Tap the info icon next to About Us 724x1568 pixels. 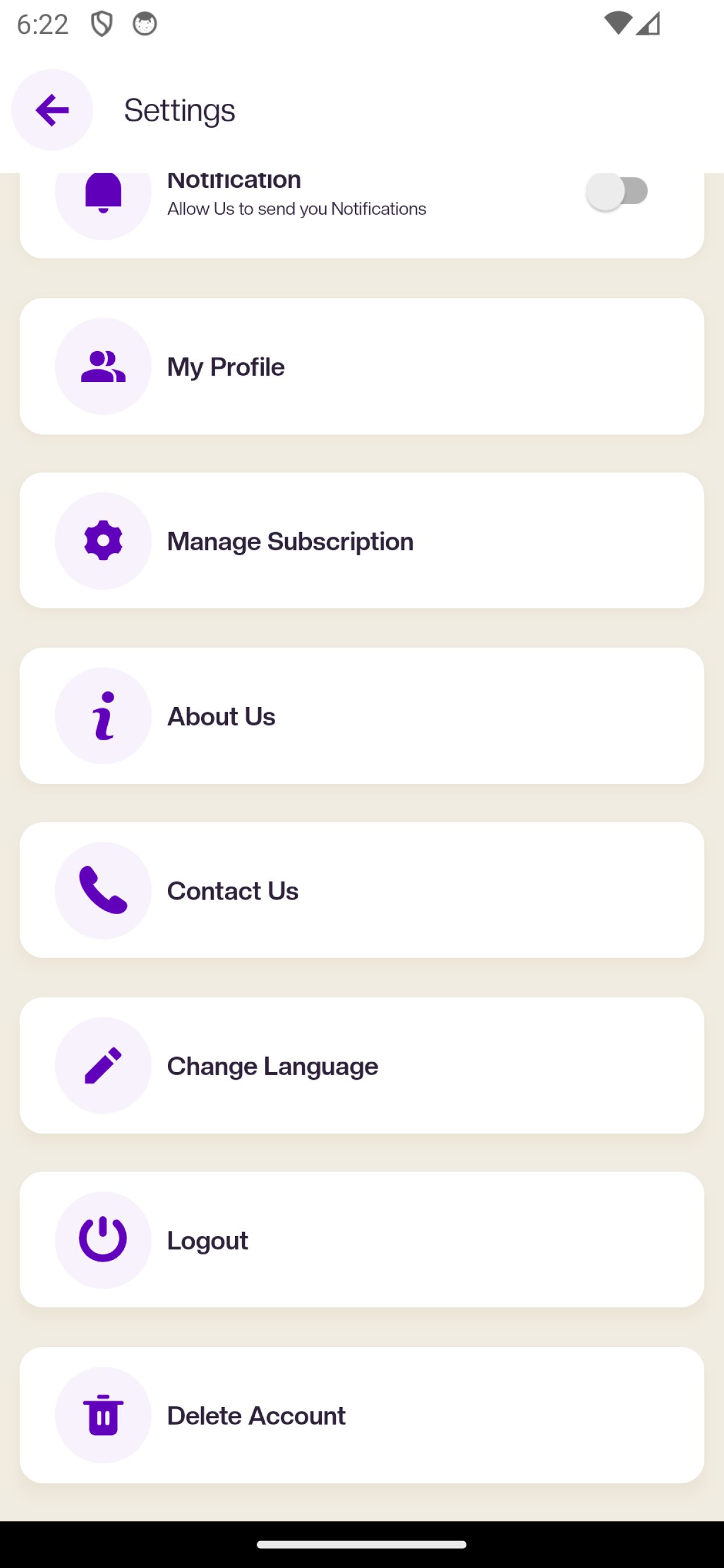103,715
